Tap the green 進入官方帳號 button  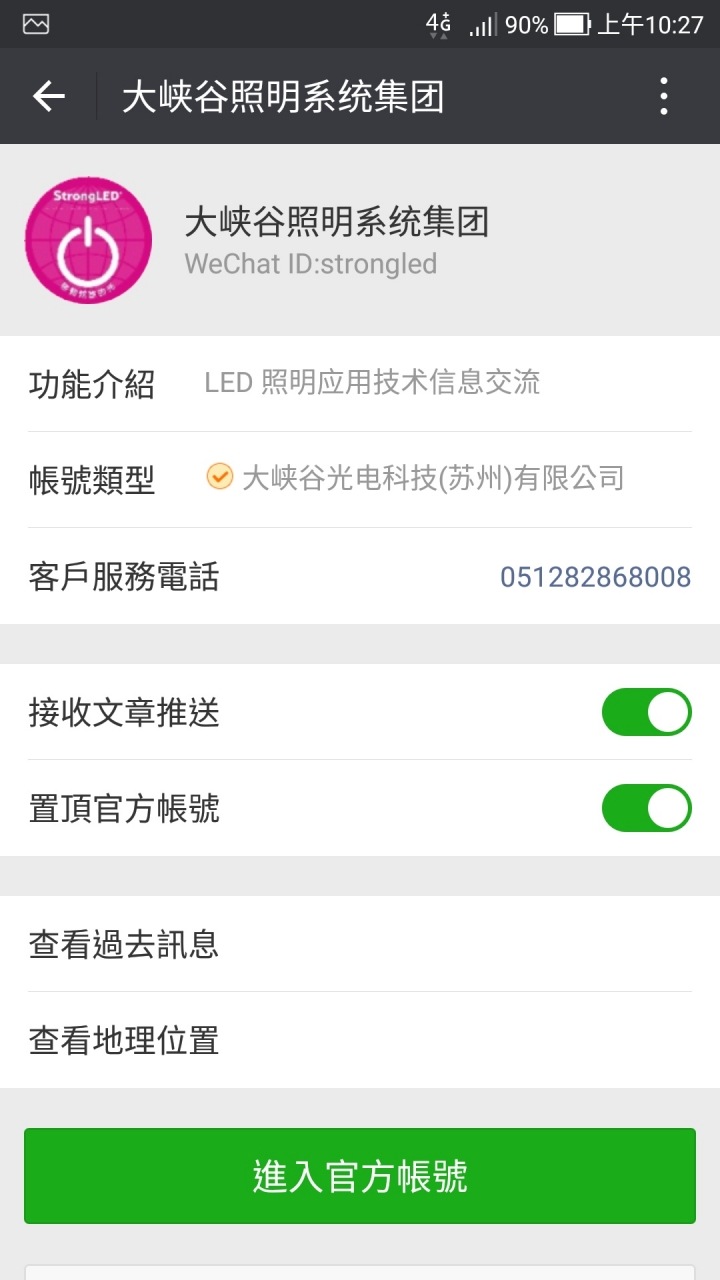360,1176
